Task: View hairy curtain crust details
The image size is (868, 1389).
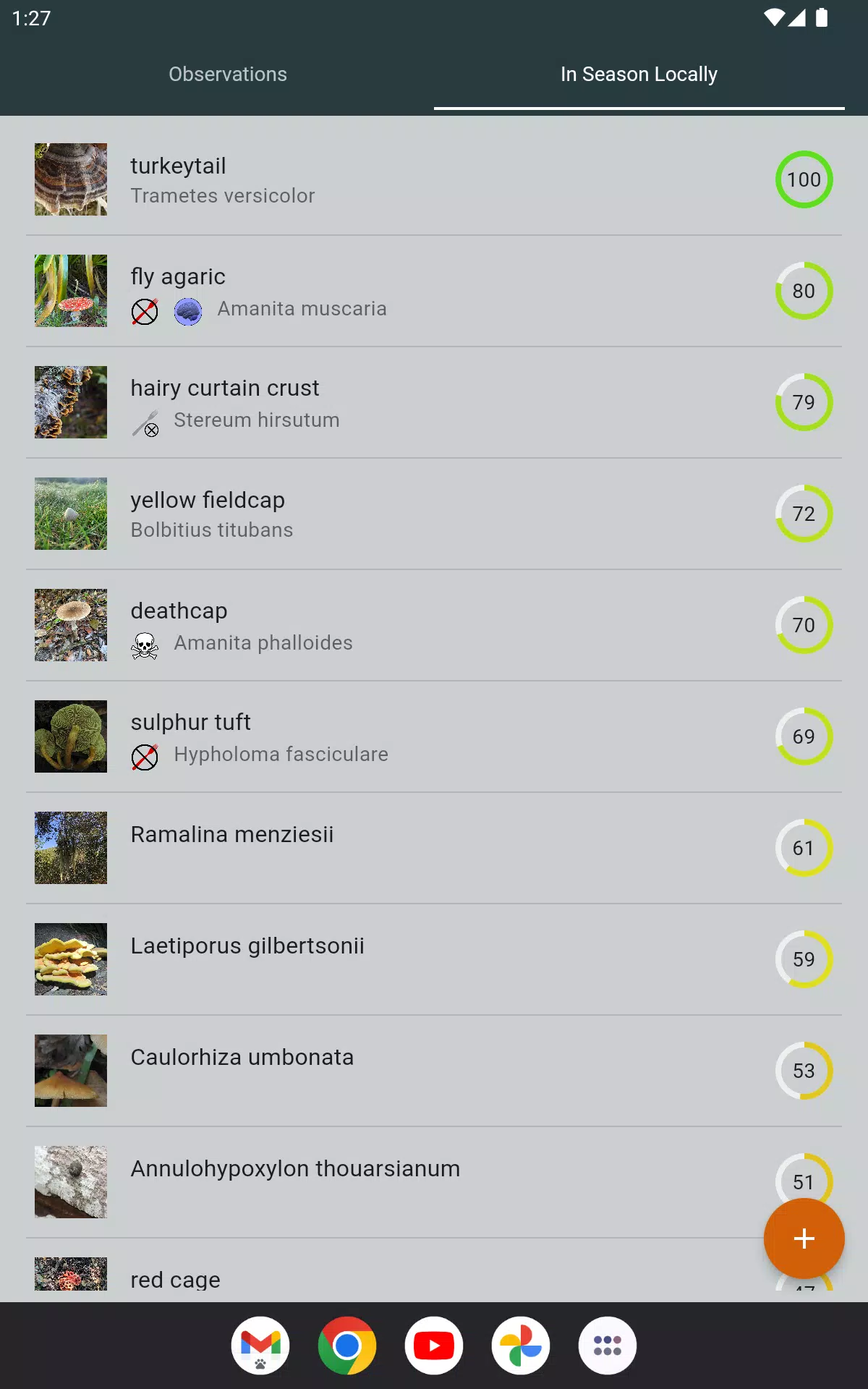Action: click(x=434, y=402)
